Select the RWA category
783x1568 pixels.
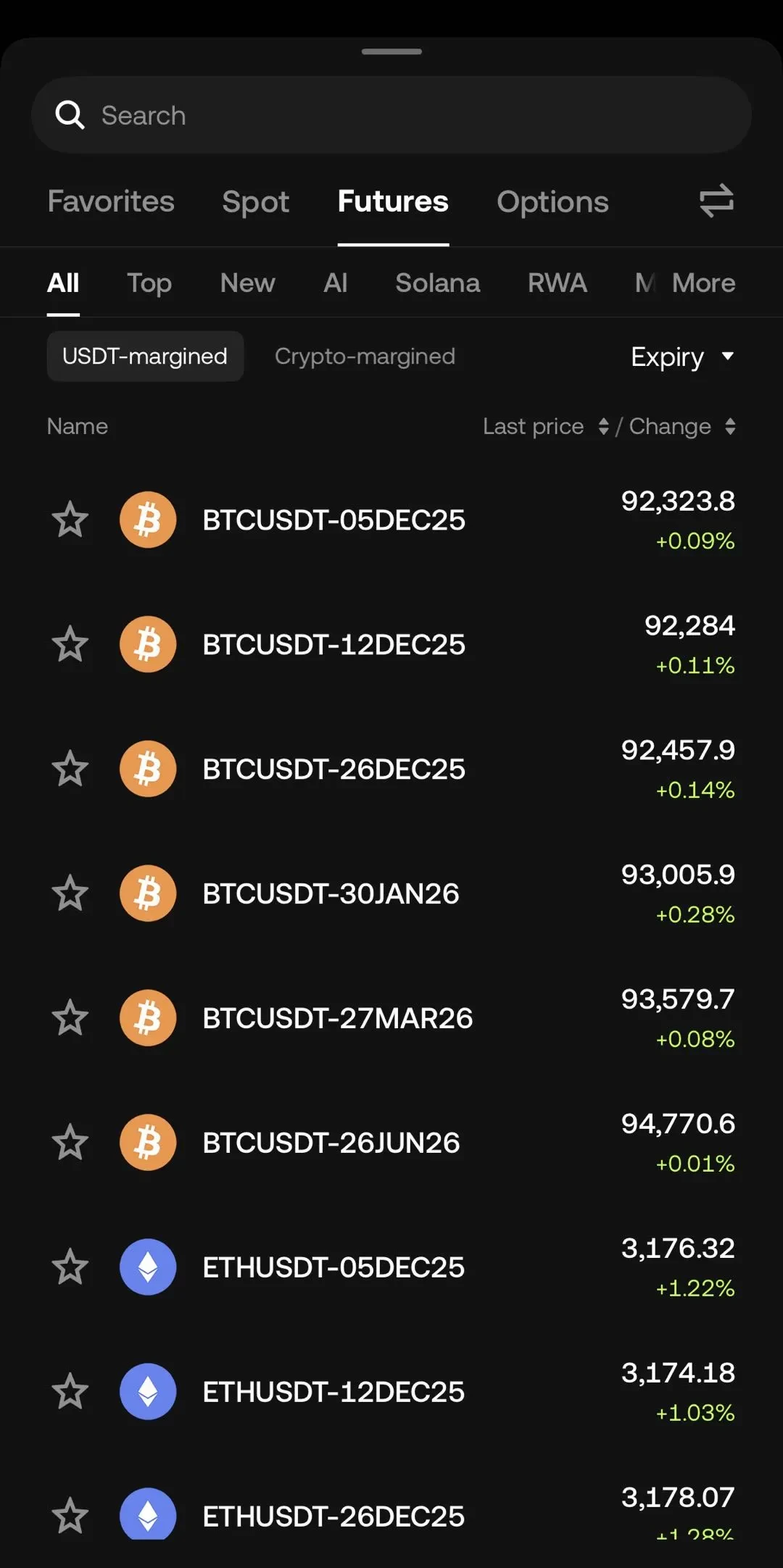557,283
